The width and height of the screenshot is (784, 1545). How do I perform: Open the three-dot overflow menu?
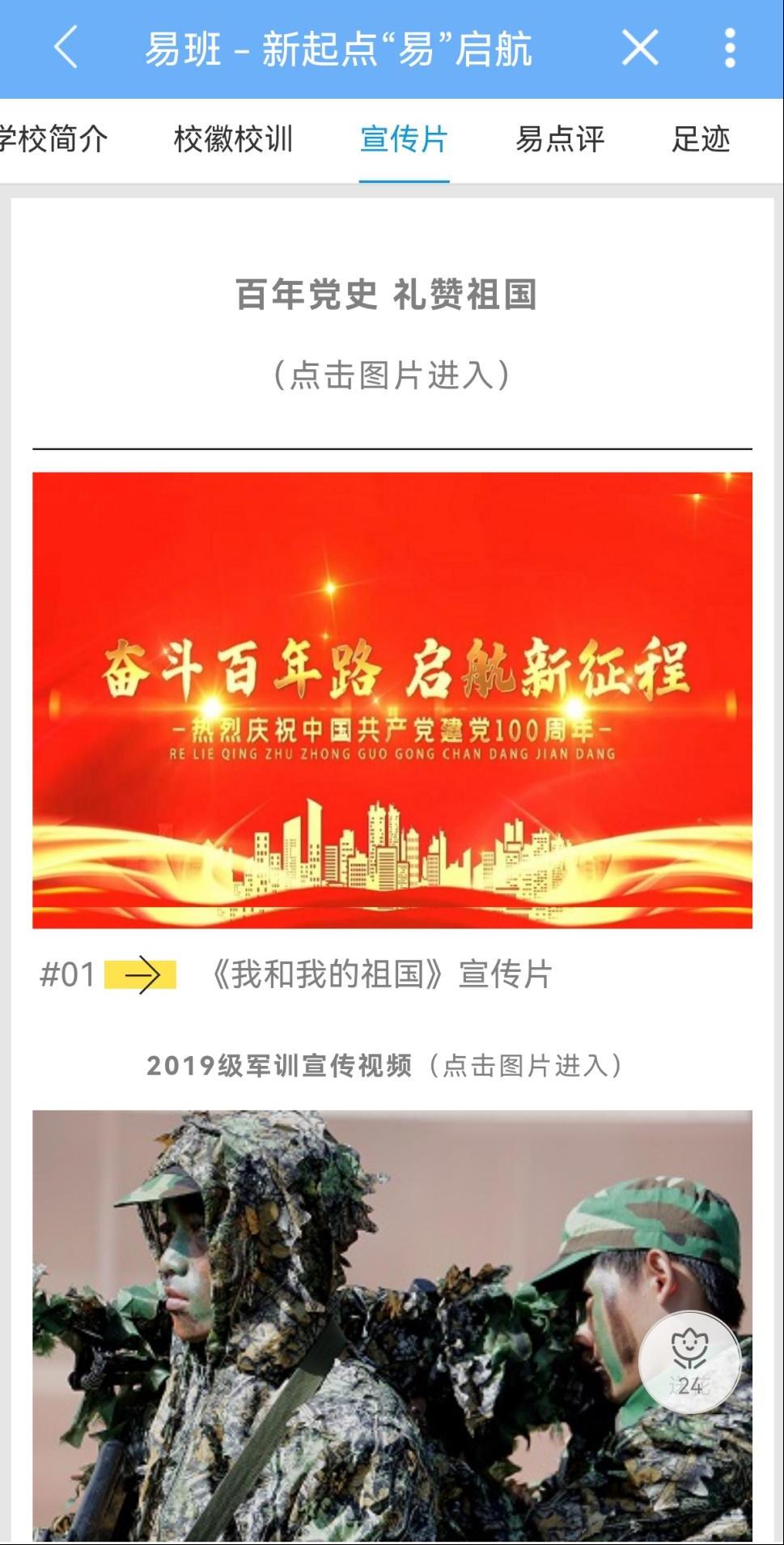pos(730,47)
